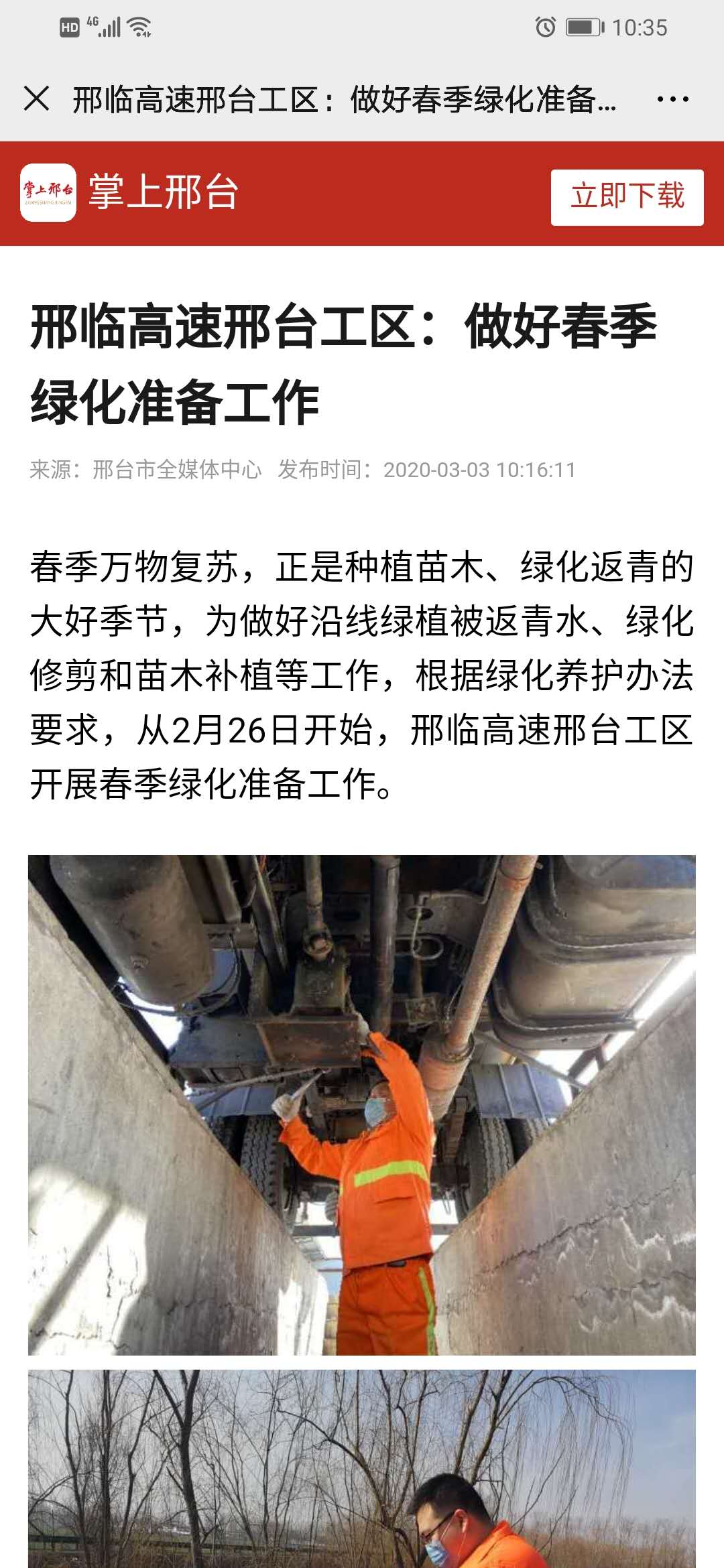This screenshot has width=724, height=1568.
Task: Open the 掌上邢台 app banner logo
Action: pyautogui.click(x=48, y=192)
